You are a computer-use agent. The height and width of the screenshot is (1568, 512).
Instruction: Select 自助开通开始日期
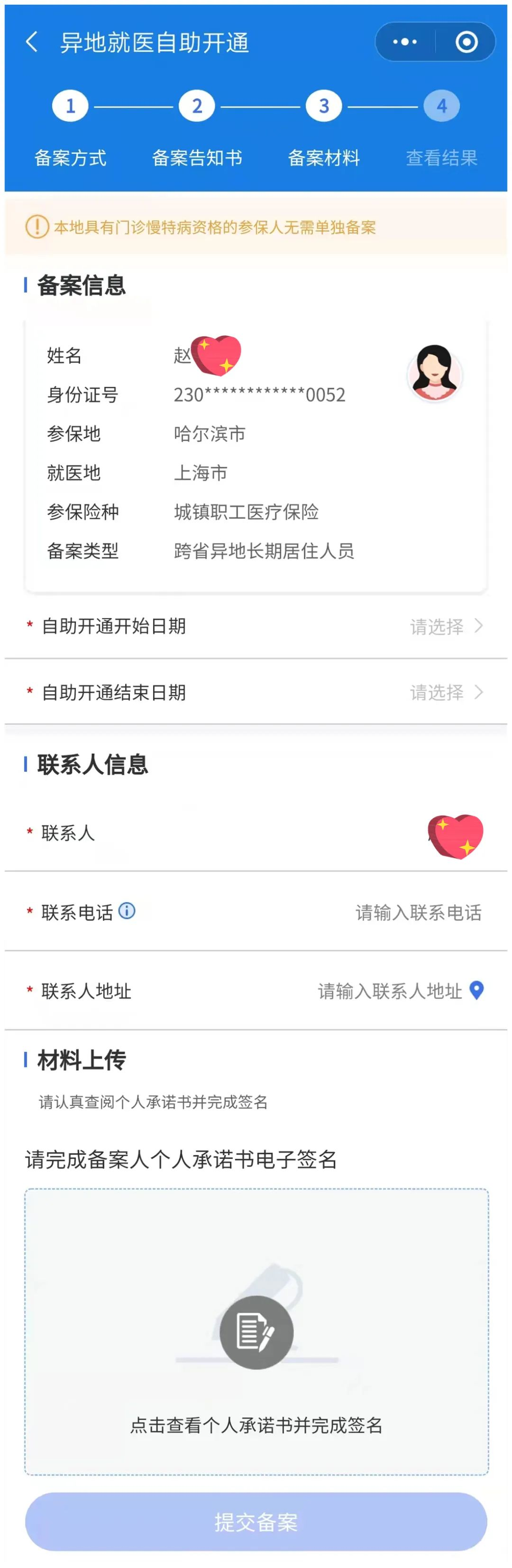tap(446, 626)
